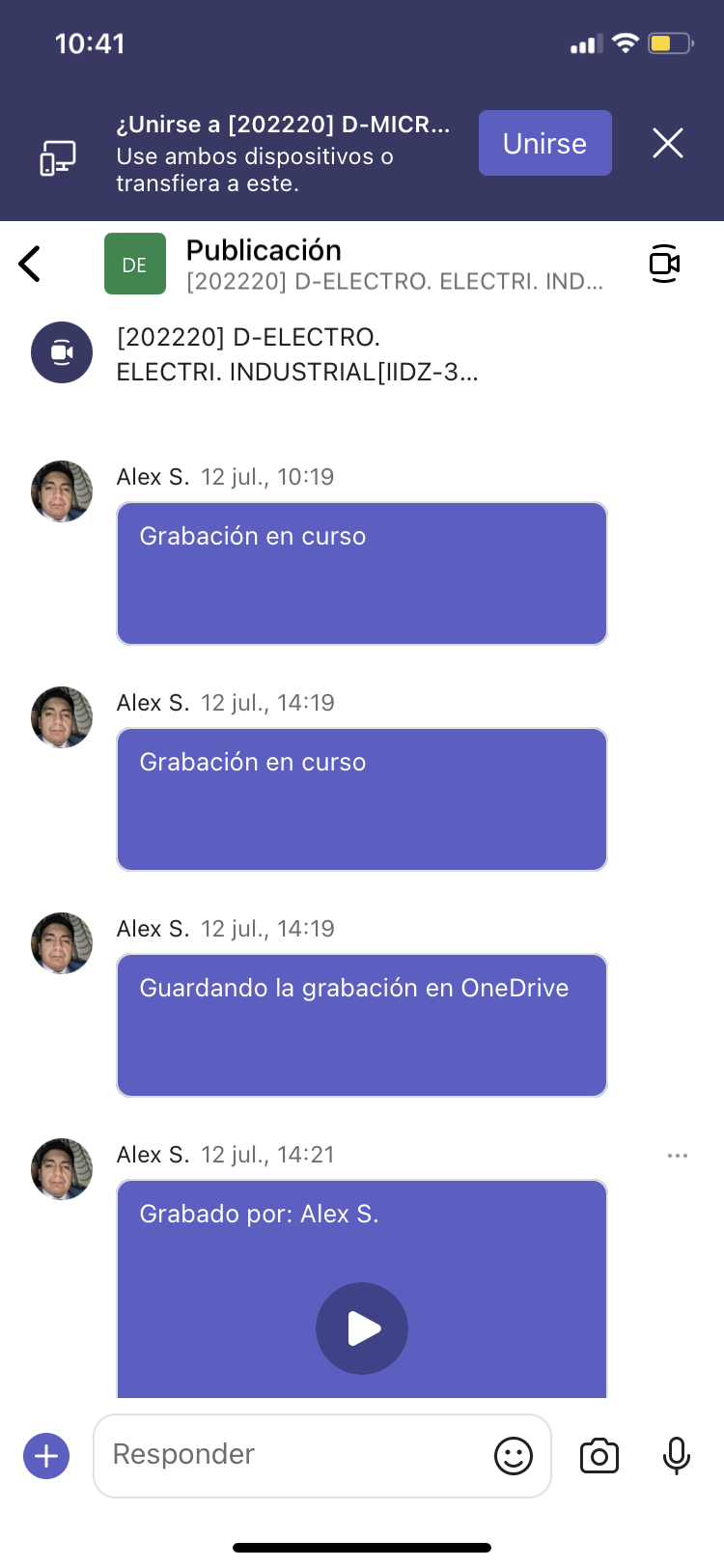Open more options for the 14:21 message

click(x=678, y=1156)
